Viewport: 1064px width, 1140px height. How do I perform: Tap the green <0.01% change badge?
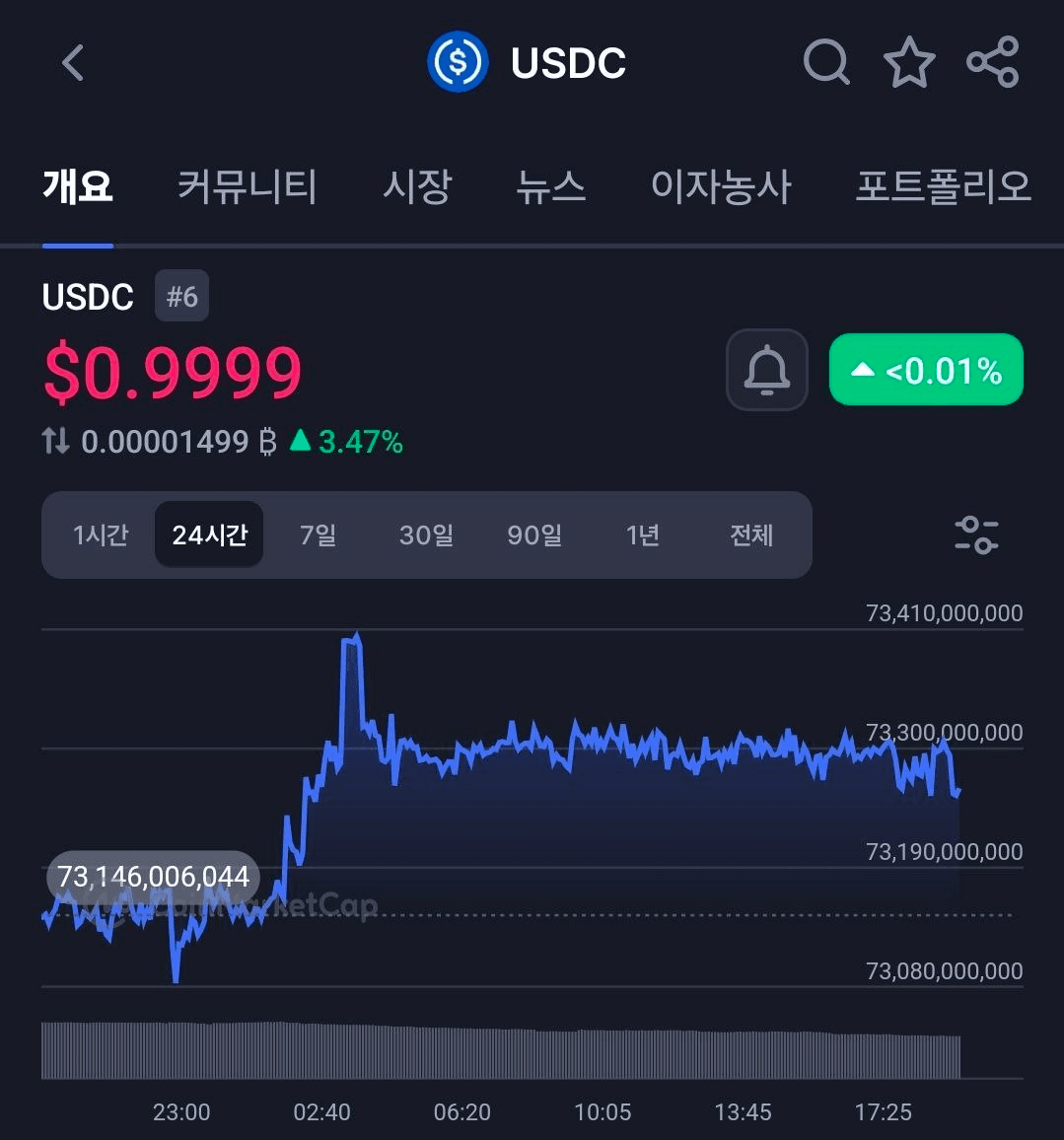(x=925, y=370)
